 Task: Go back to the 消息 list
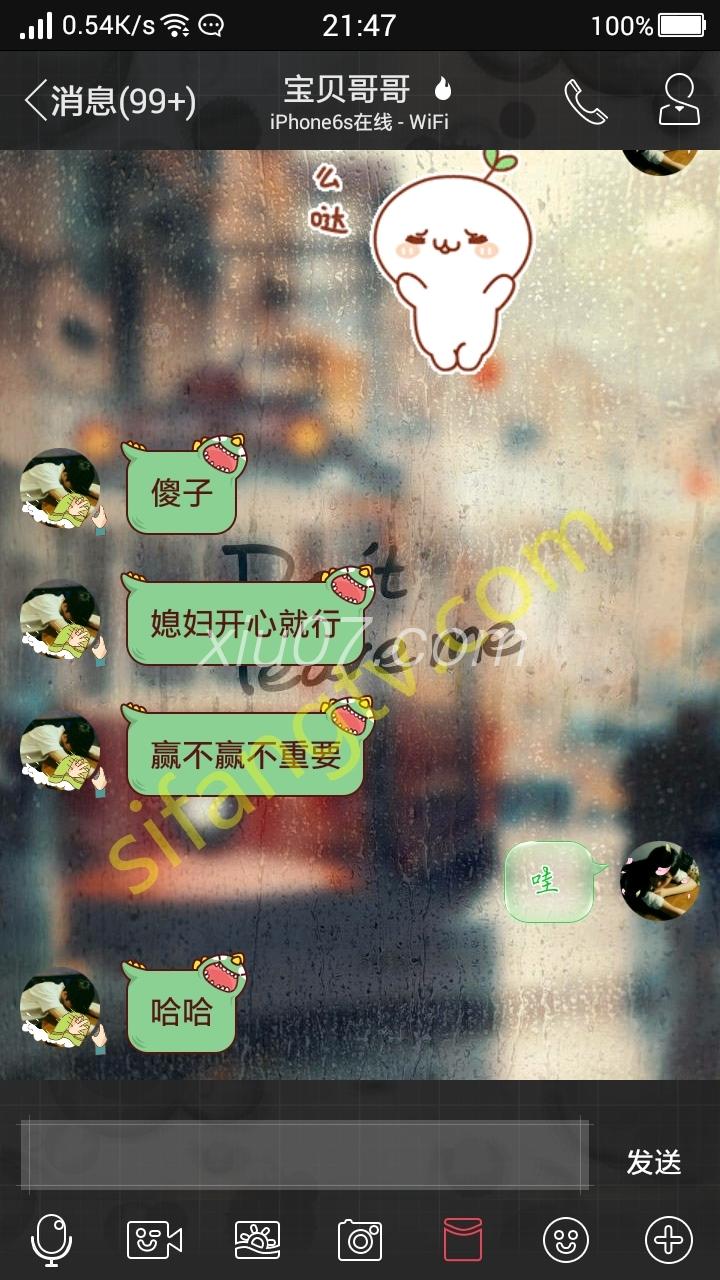[110, 101]
